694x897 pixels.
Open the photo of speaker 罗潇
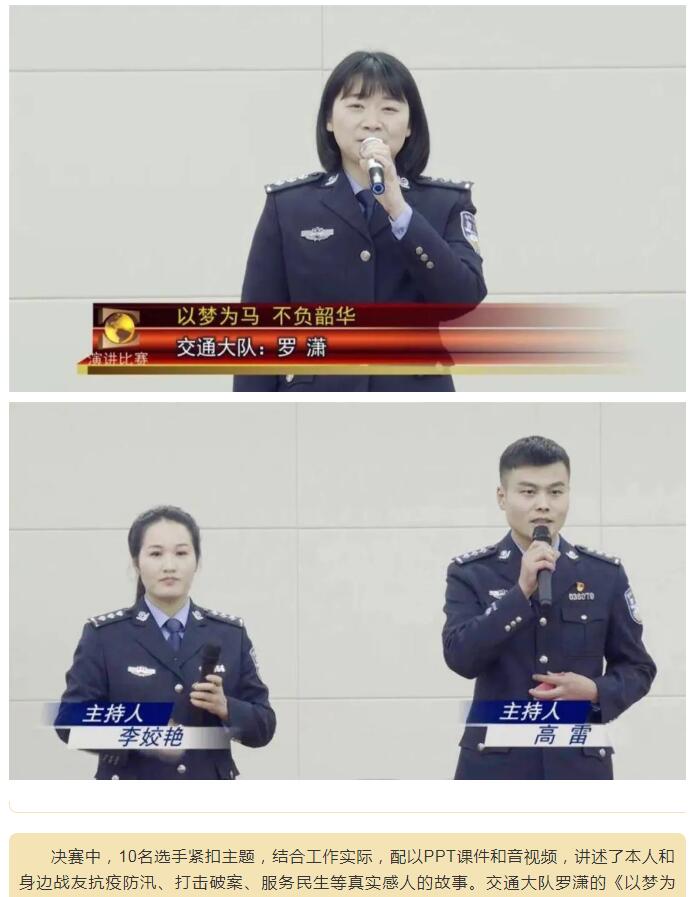[x=347, y=198]
